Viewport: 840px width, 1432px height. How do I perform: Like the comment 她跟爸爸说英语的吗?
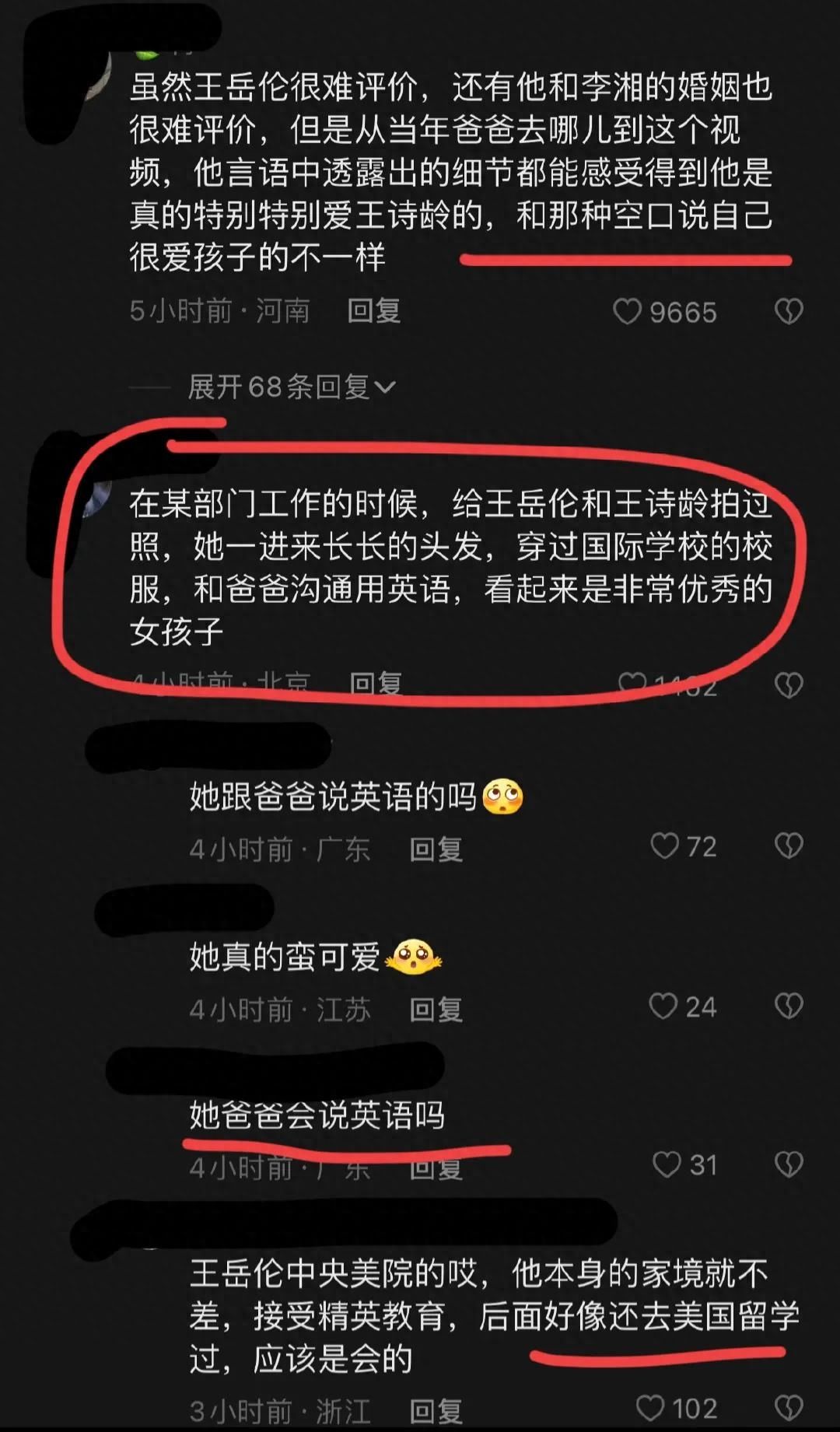point(664,846)
